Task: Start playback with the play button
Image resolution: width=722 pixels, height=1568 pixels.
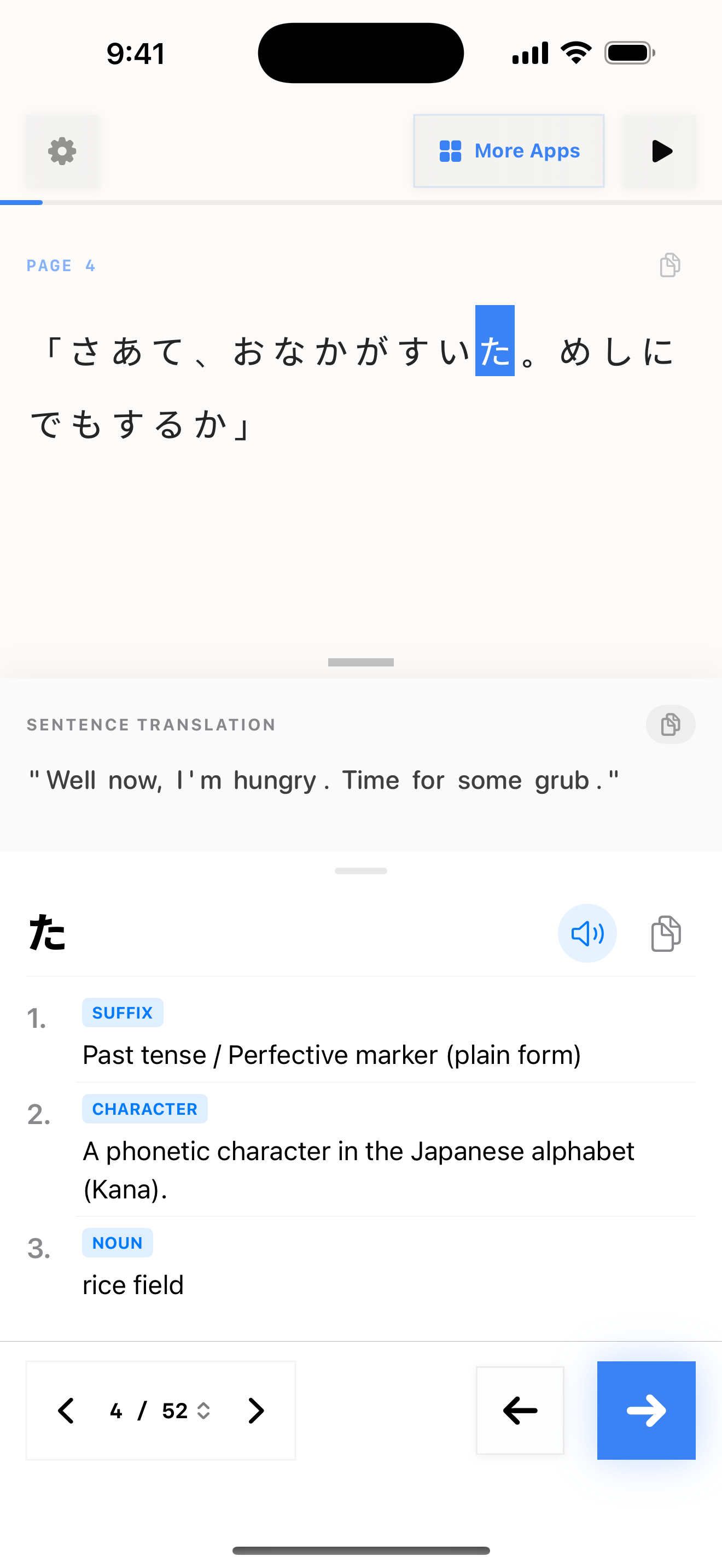Action: coord(660,151)
